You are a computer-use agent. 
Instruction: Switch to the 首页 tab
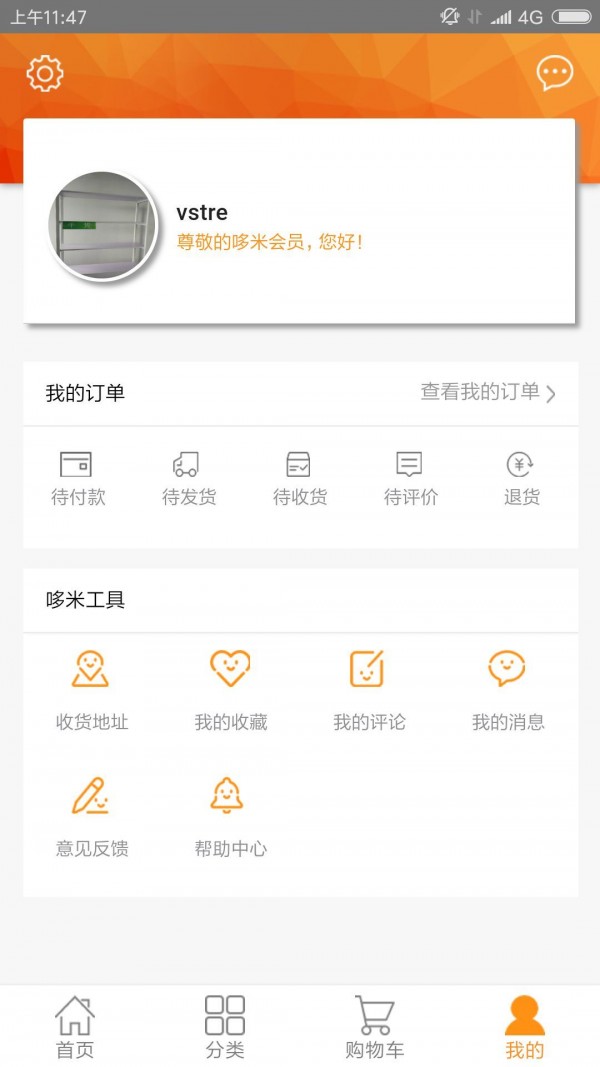point(75,1027)
